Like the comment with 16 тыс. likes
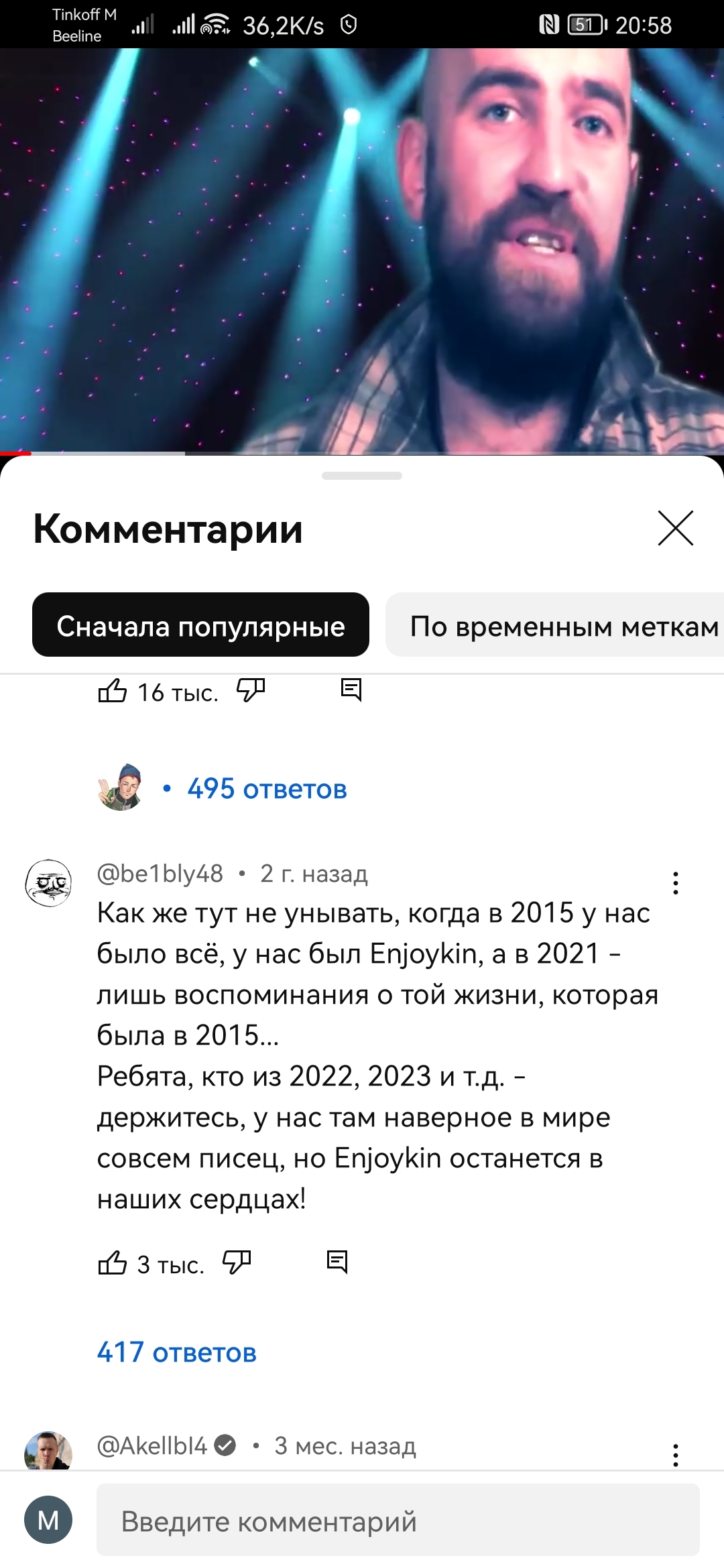This screenshot has height=1568, width=724. [x=113, y=690]
